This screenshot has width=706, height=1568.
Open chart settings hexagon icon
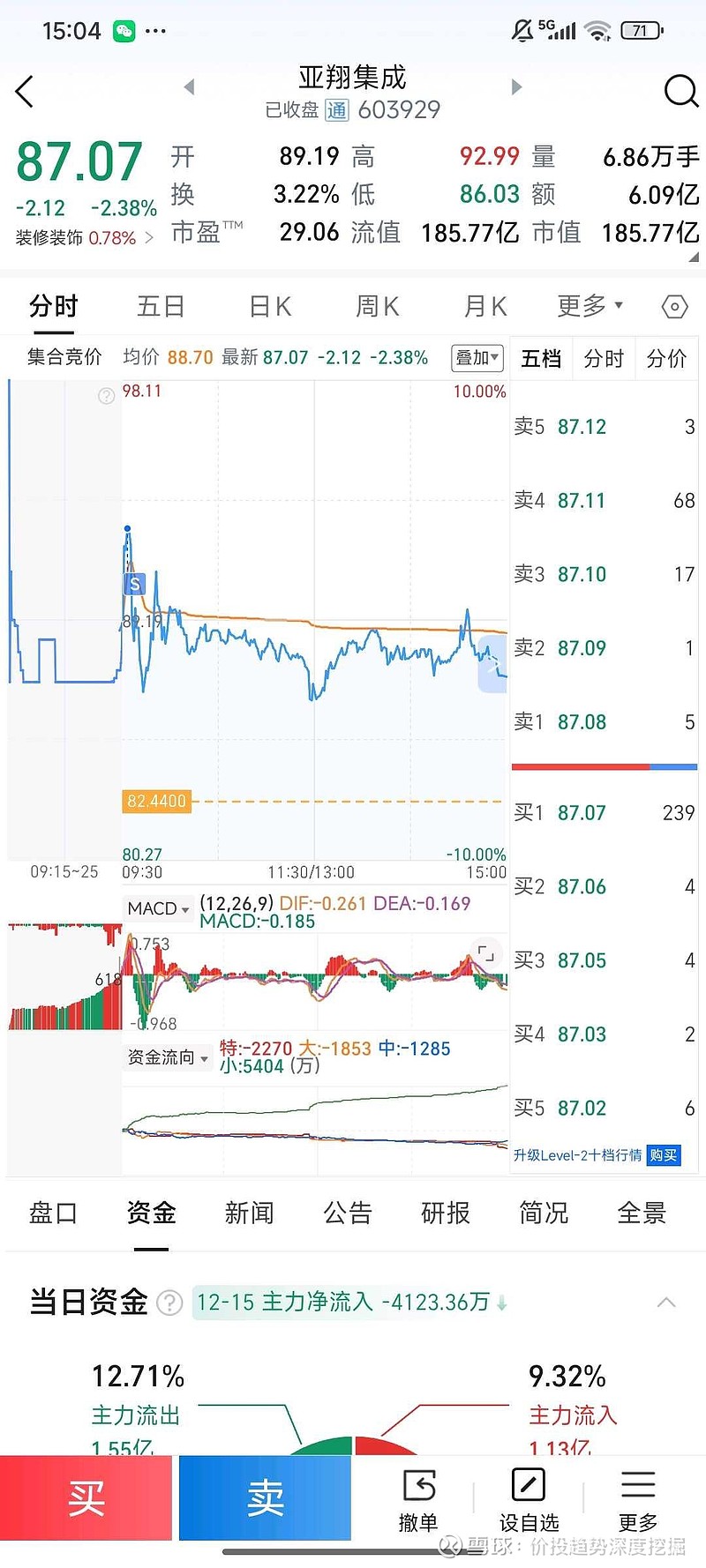(x=674, y=307)
